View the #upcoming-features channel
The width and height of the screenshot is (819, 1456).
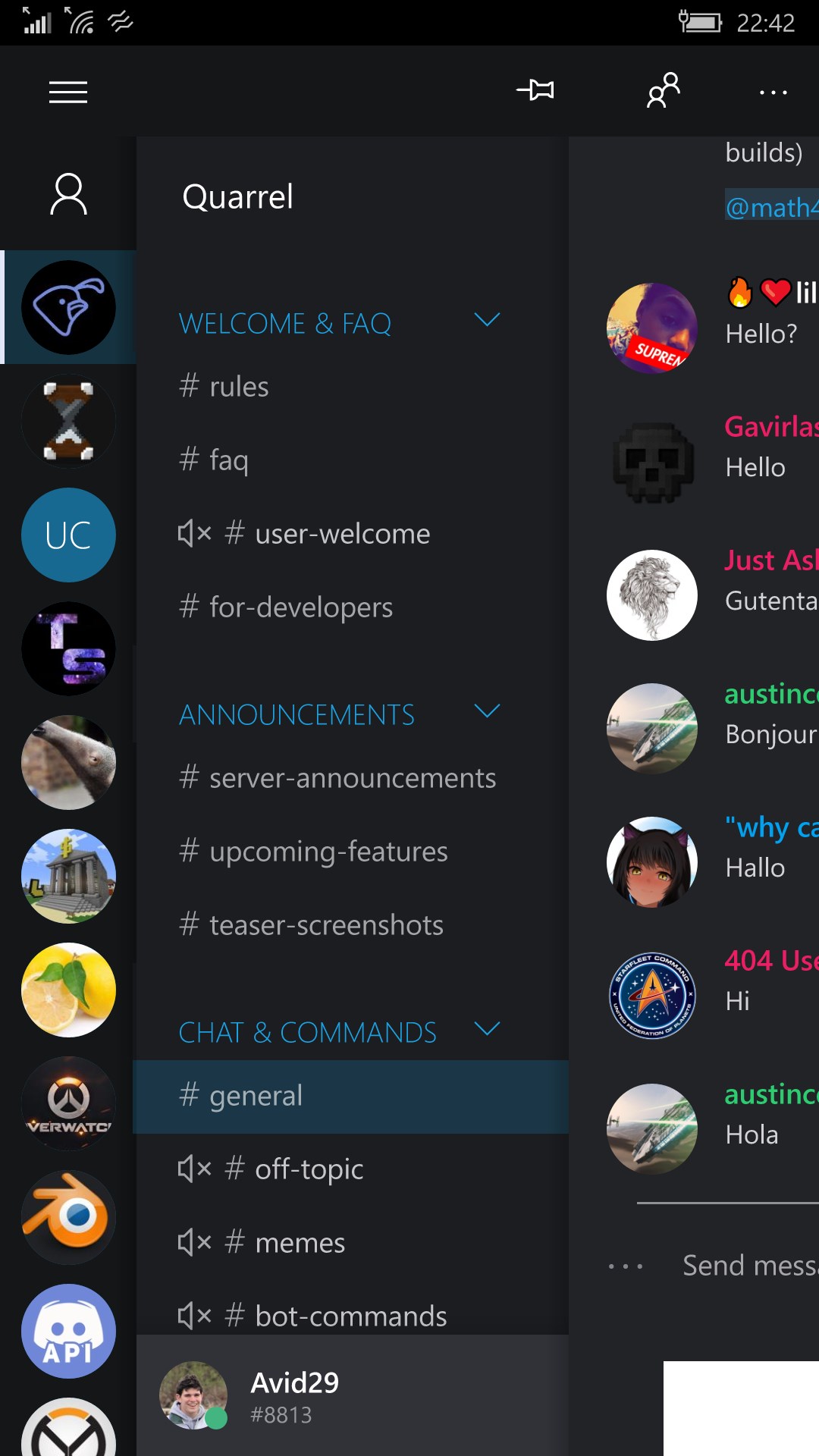click(328, 852)
